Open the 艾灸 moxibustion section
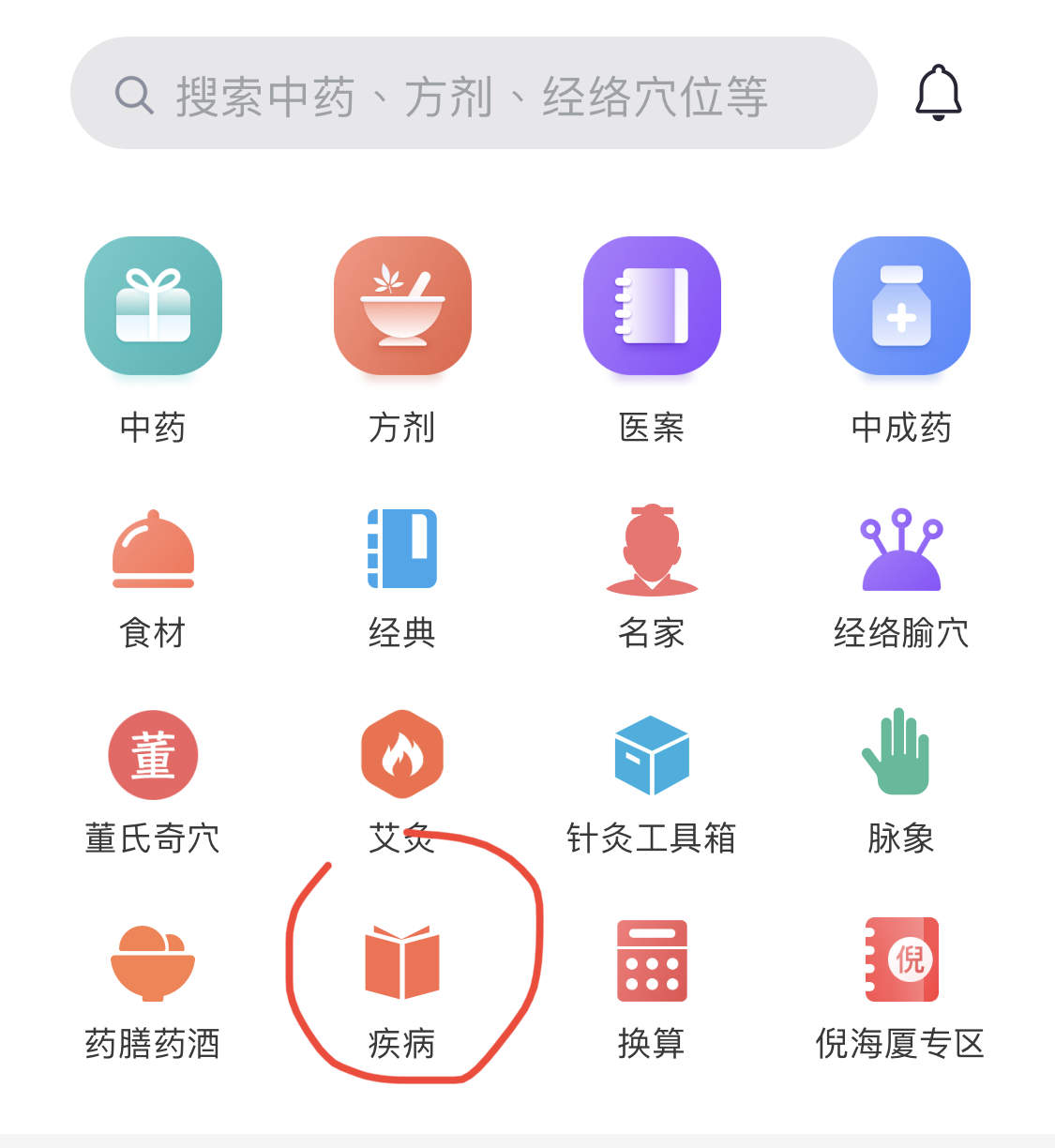The width and height of the screenshot is (1055, 1148). [402, 755]
